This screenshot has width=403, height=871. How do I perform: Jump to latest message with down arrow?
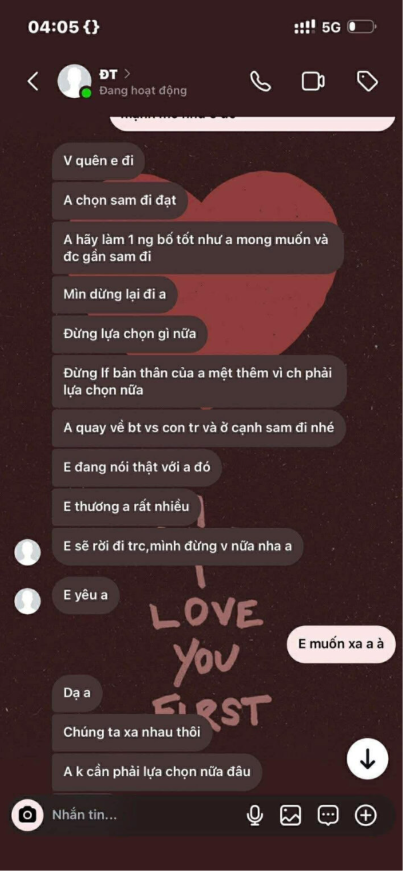pyautogui.click(x=367, y=760)
